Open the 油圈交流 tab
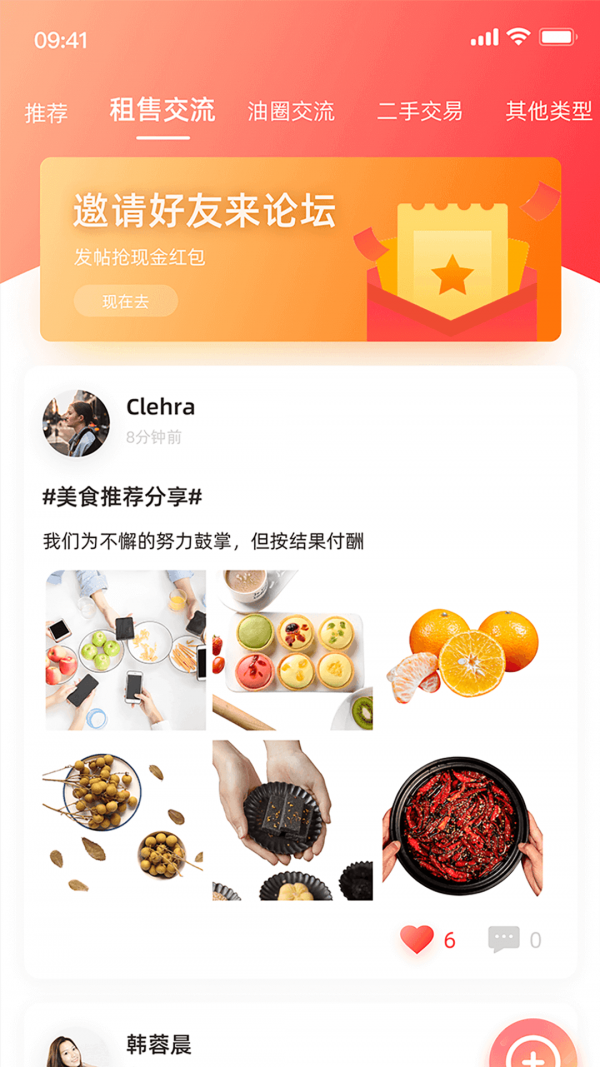The image size is (600, 1067). [291, 112]
